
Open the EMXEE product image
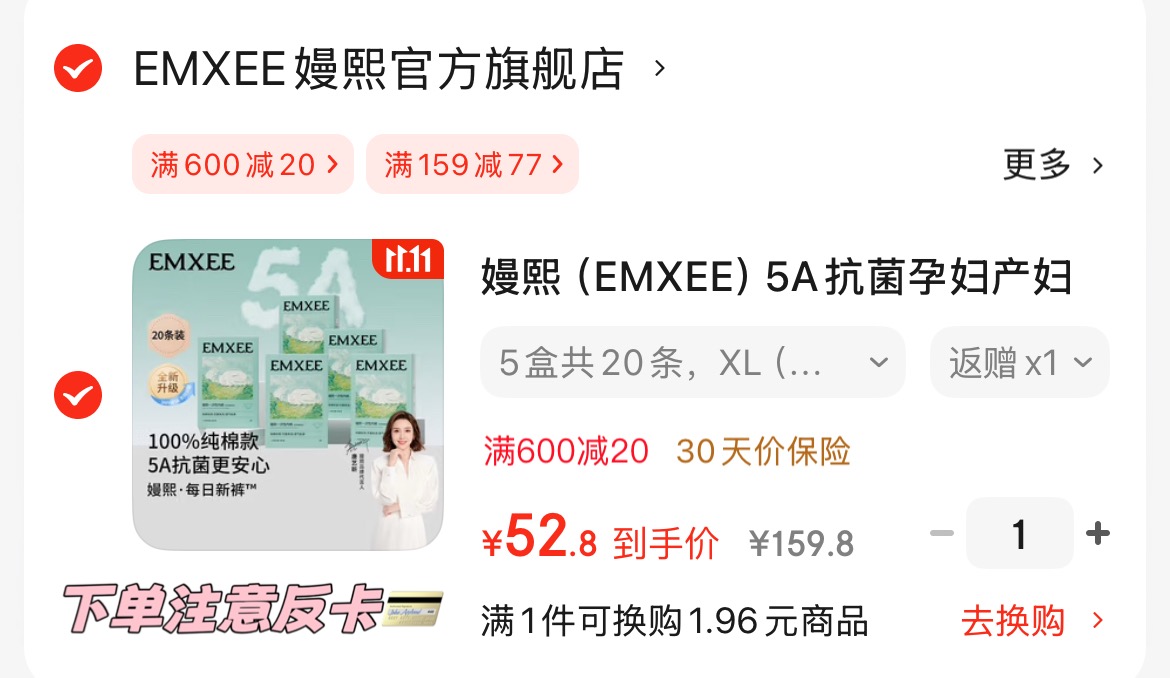(x=288, y=395)
